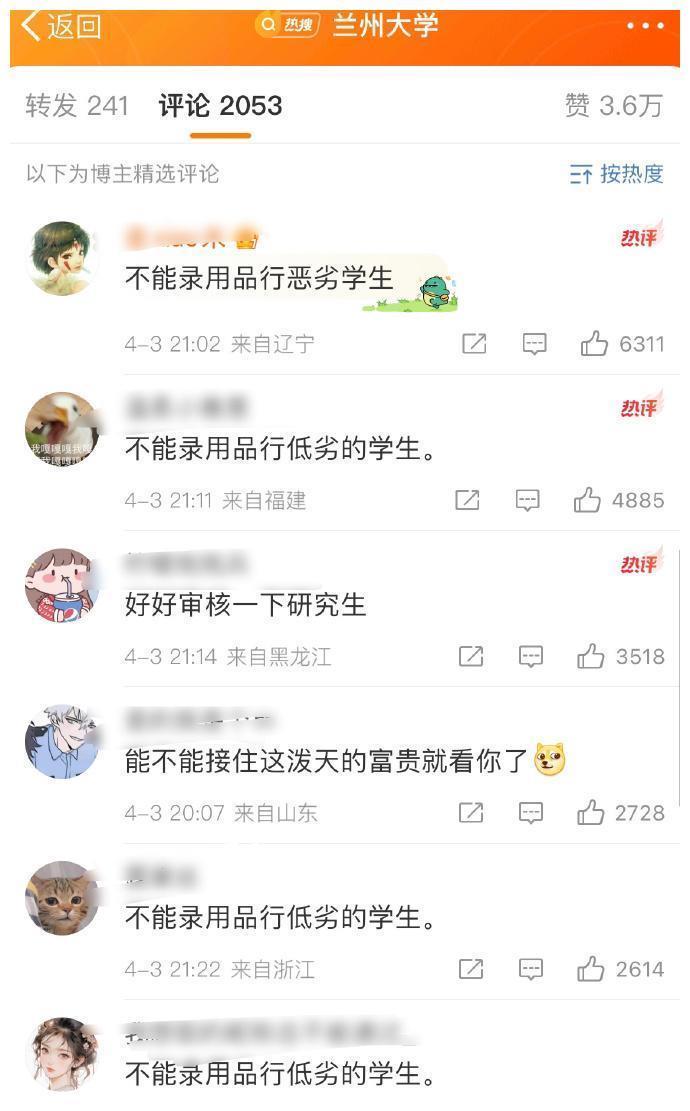Screen dimensions: 690x1111
Task: Like the 好好审核一下研究生 comment
Action: tap(591, 656)
